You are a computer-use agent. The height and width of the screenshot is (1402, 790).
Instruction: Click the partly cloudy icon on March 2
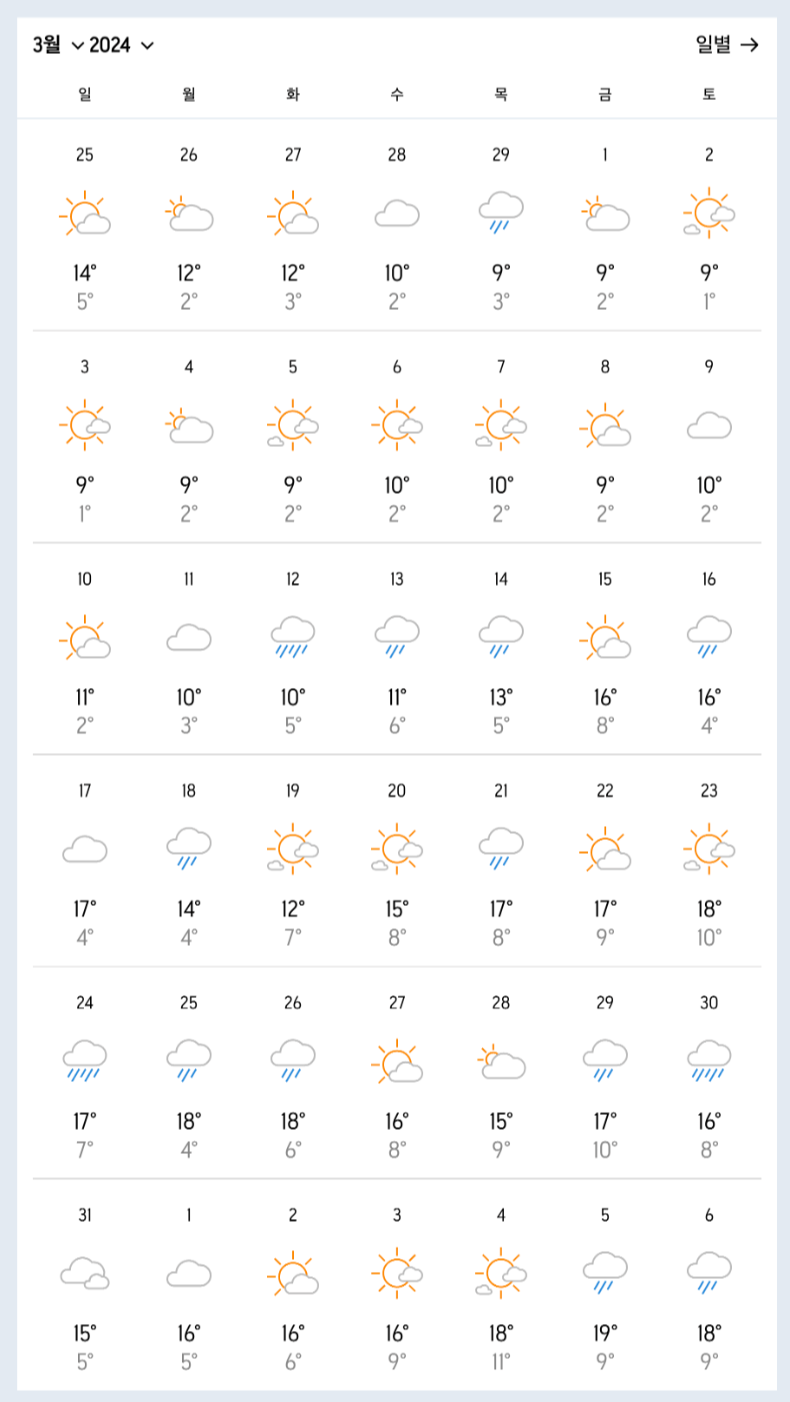(x=709, y=211)
